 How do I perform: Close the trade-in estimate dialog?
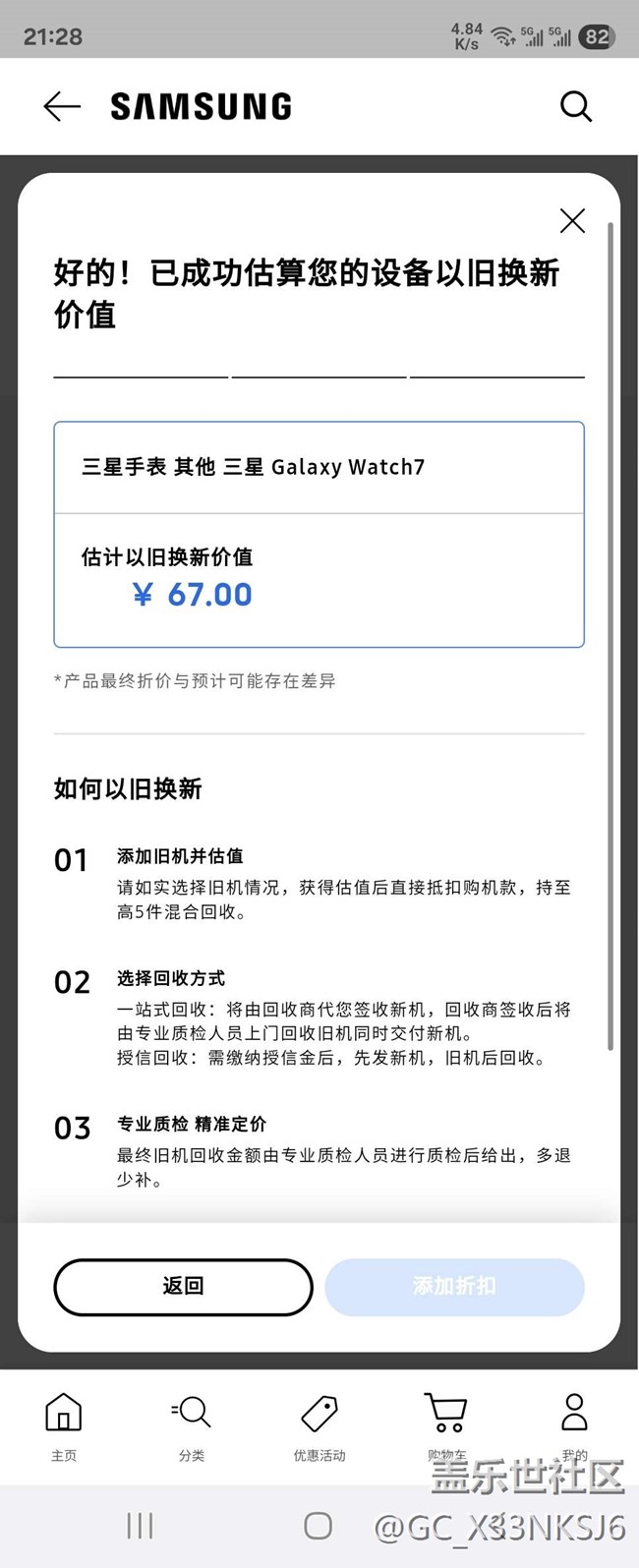tap(572, 221)
